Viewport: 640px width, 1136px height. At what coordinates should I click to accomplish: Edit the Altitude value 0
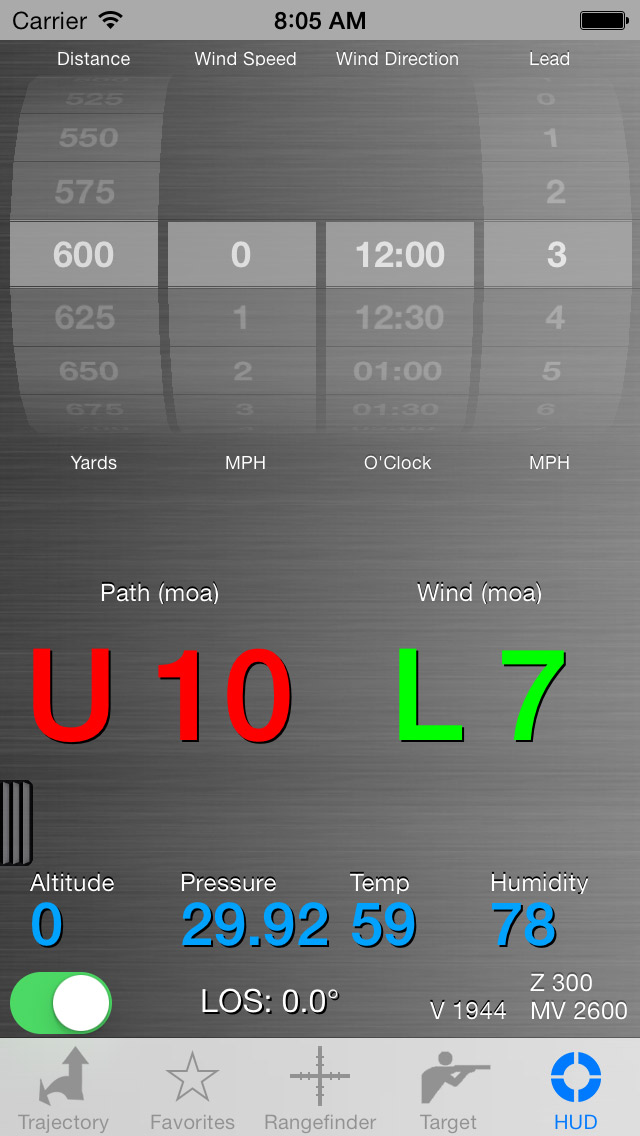46,925
